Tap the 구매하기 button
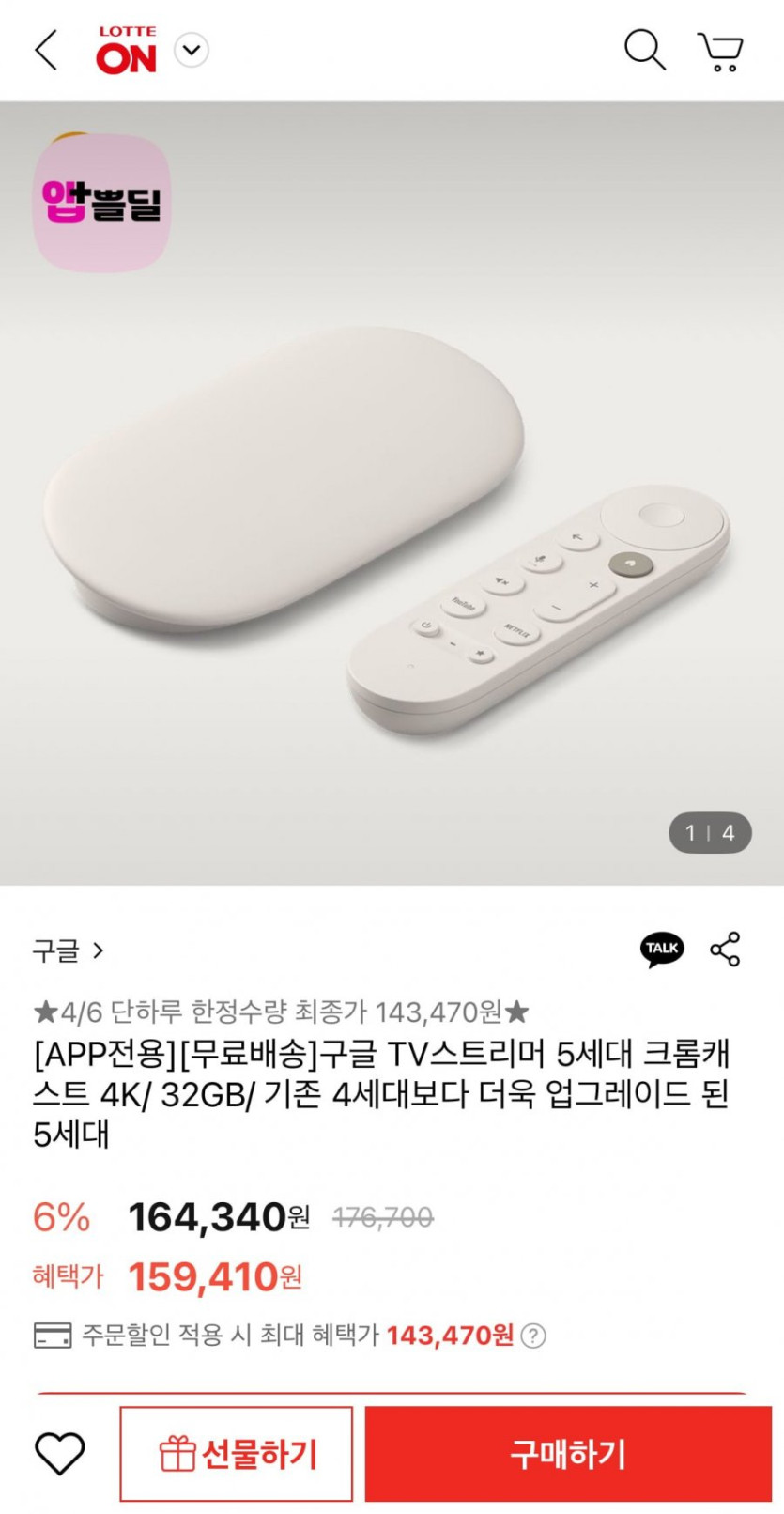Screen dimensions: 784x1514 [x=568, y=1454]
